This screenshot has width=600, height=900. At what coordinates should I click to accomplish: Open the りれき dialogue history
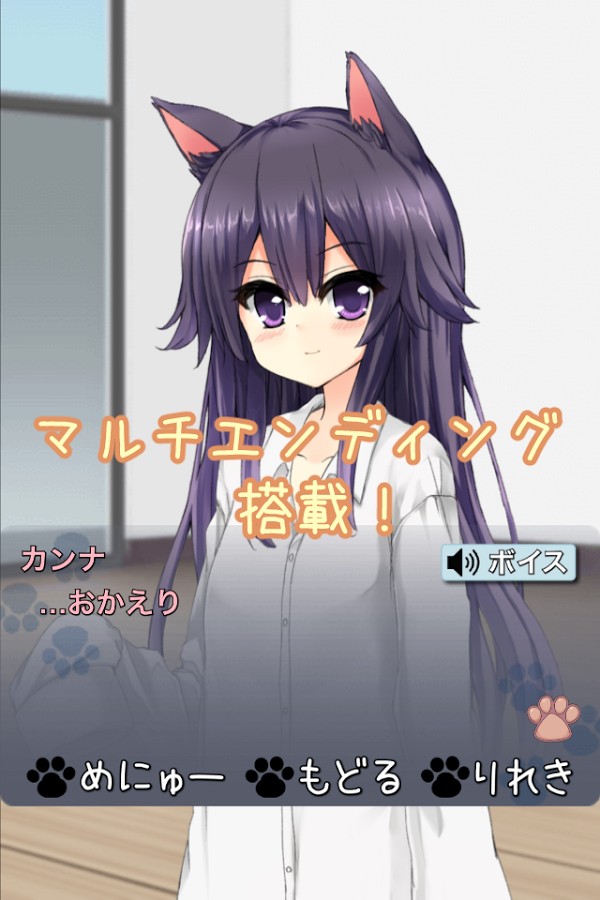500,776
